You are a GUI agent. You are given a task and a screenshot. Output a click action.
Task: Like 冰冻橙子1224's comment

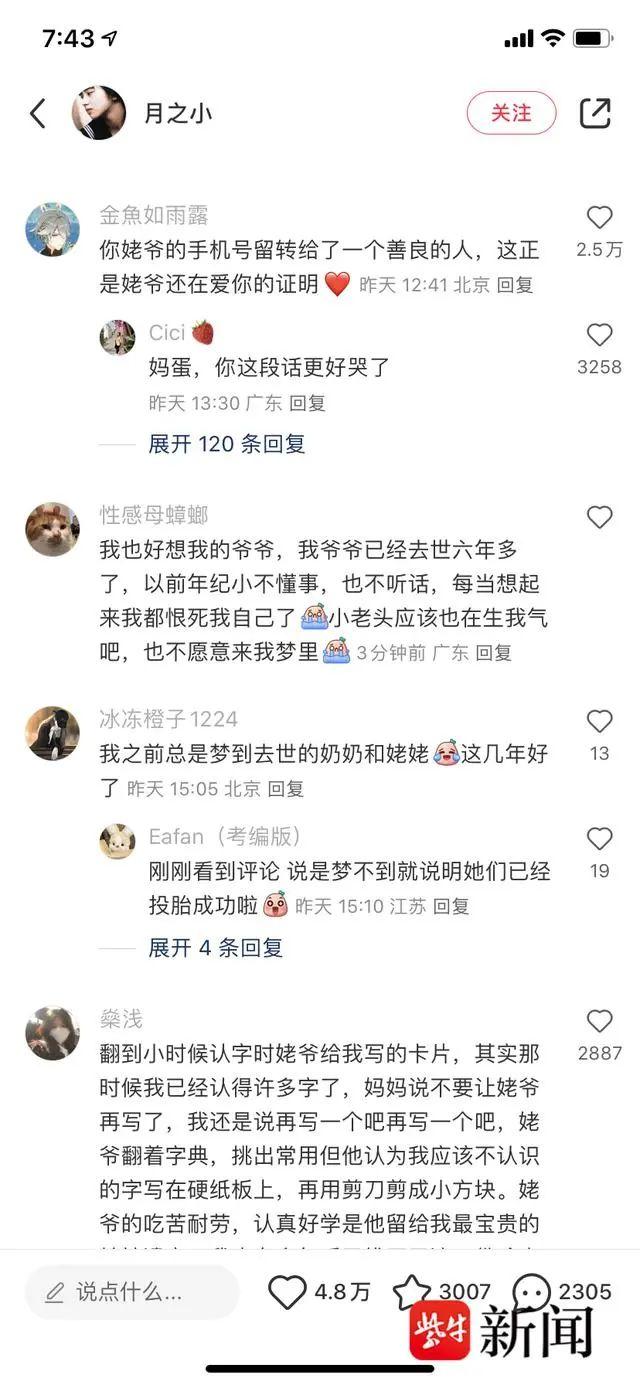[599, 721]
